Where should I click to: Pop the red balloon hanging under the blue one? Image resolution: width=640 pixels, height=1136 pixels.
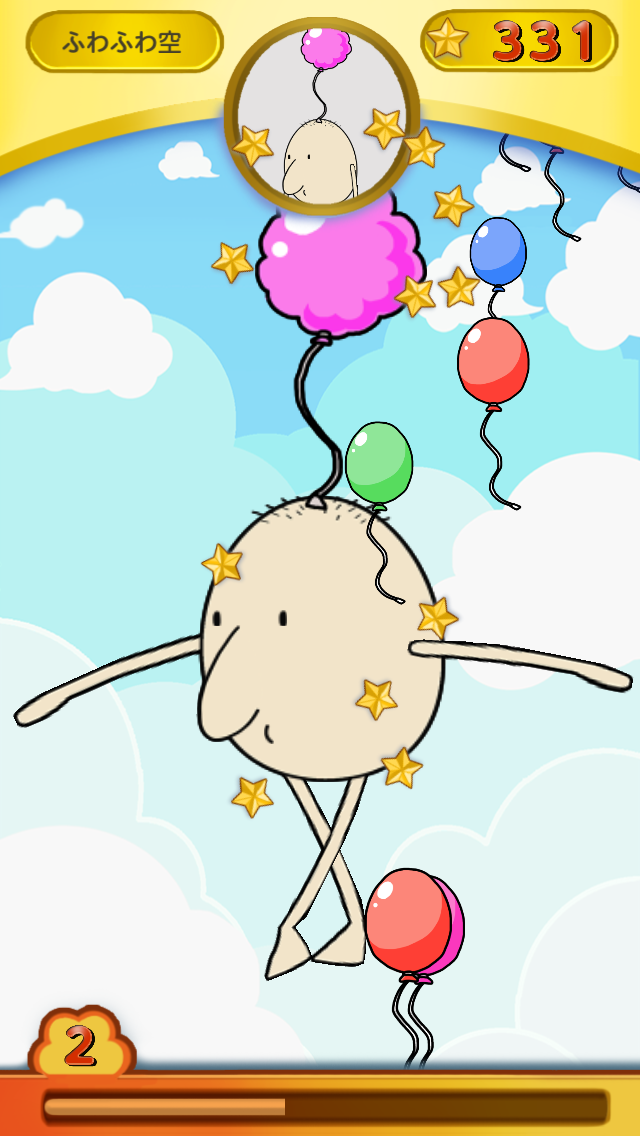click(x=493, y=360)
